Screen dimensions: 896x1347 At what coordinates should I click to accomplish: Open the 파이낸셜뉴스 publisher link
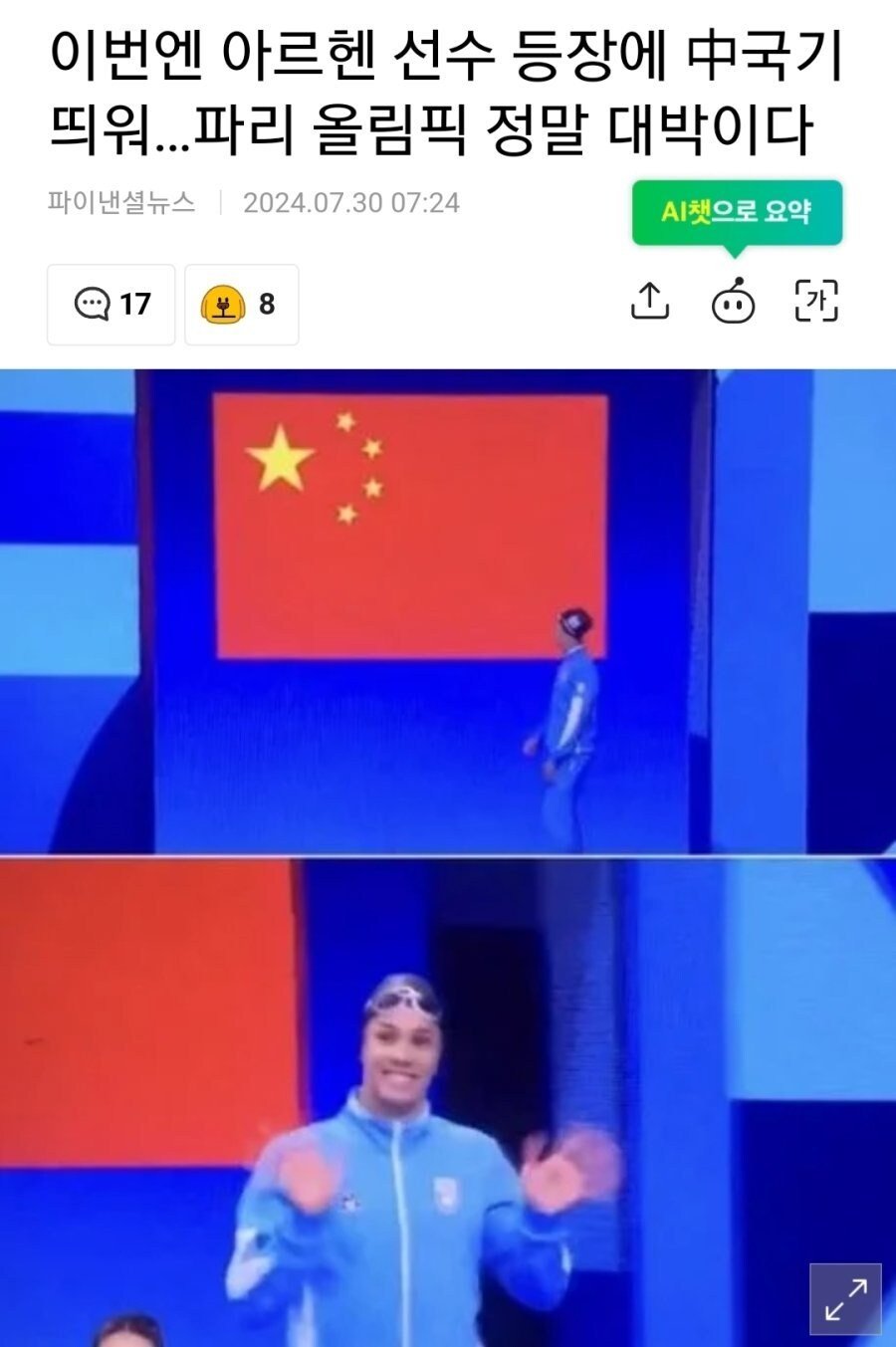121,203
